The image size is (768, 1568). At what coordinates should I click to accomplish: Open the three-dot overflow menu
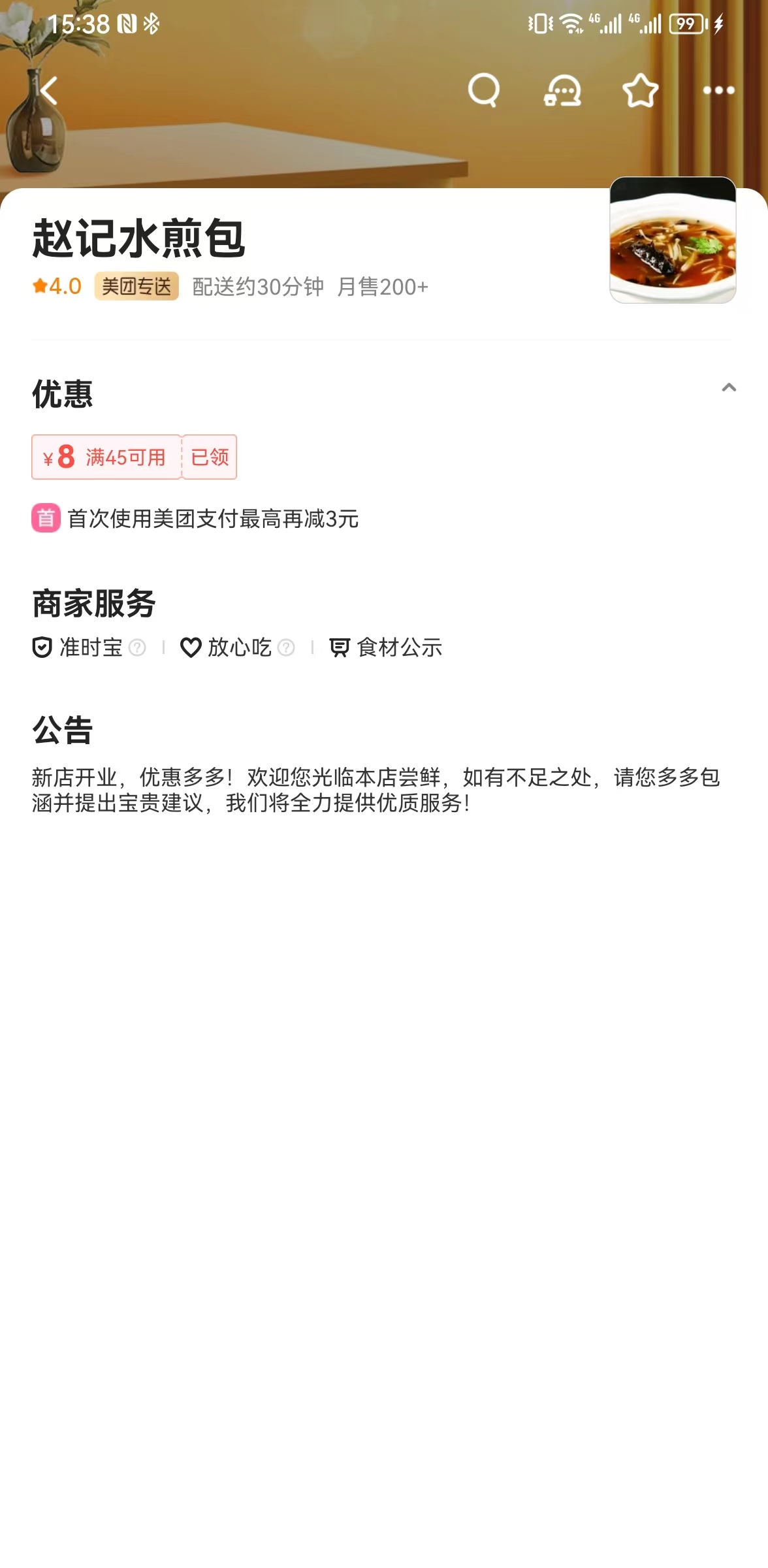coord(718,90)
